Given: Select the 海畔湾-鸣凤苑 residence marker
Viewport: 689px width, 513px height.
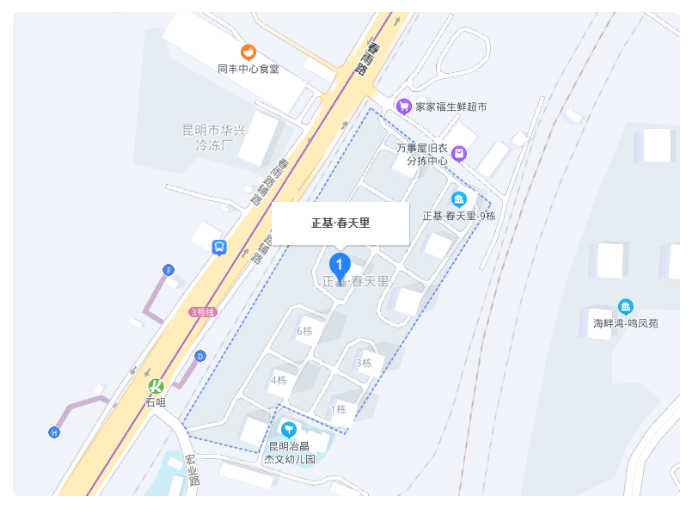Looking at the screenshot, I should (625, 307).
